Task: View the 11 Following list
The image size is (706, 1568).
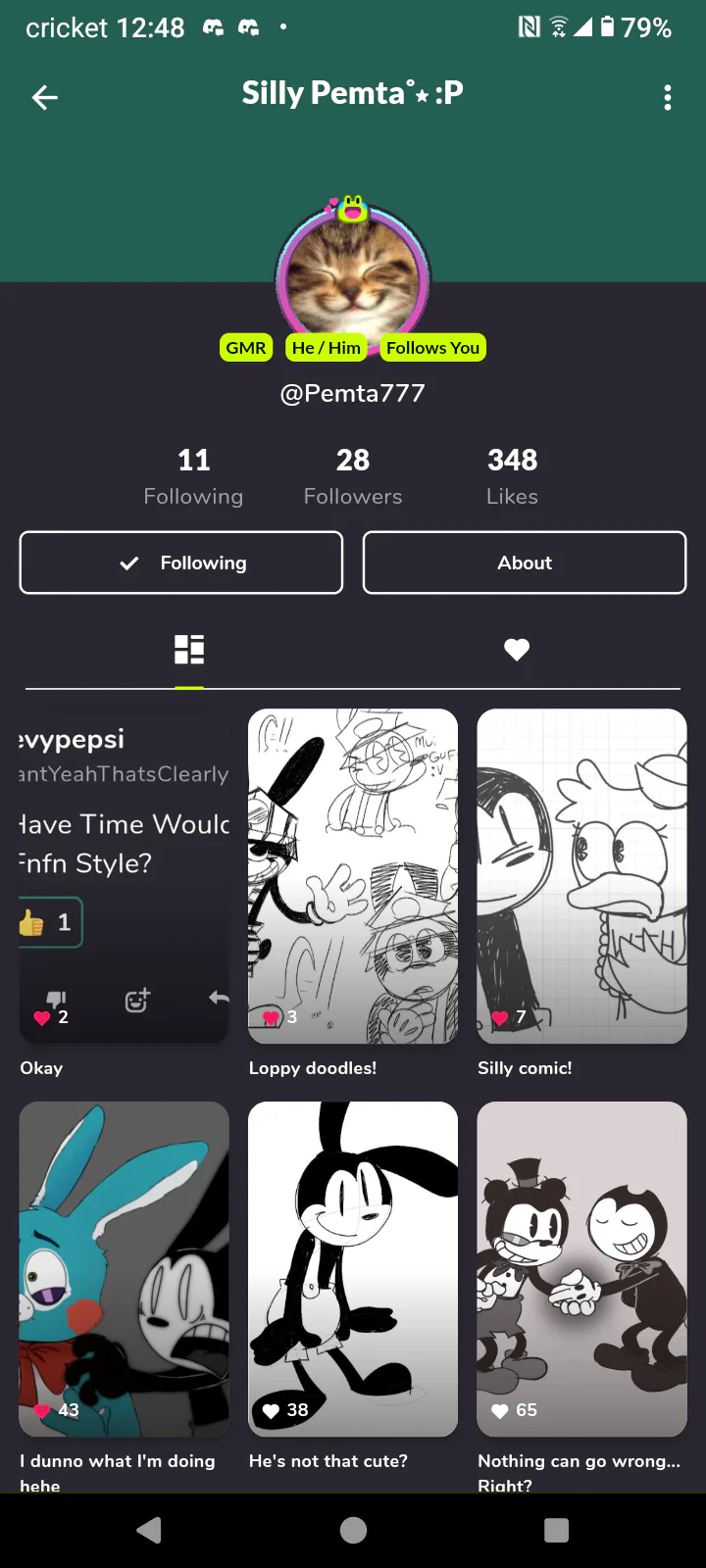Action: click(x=193, y=476)
